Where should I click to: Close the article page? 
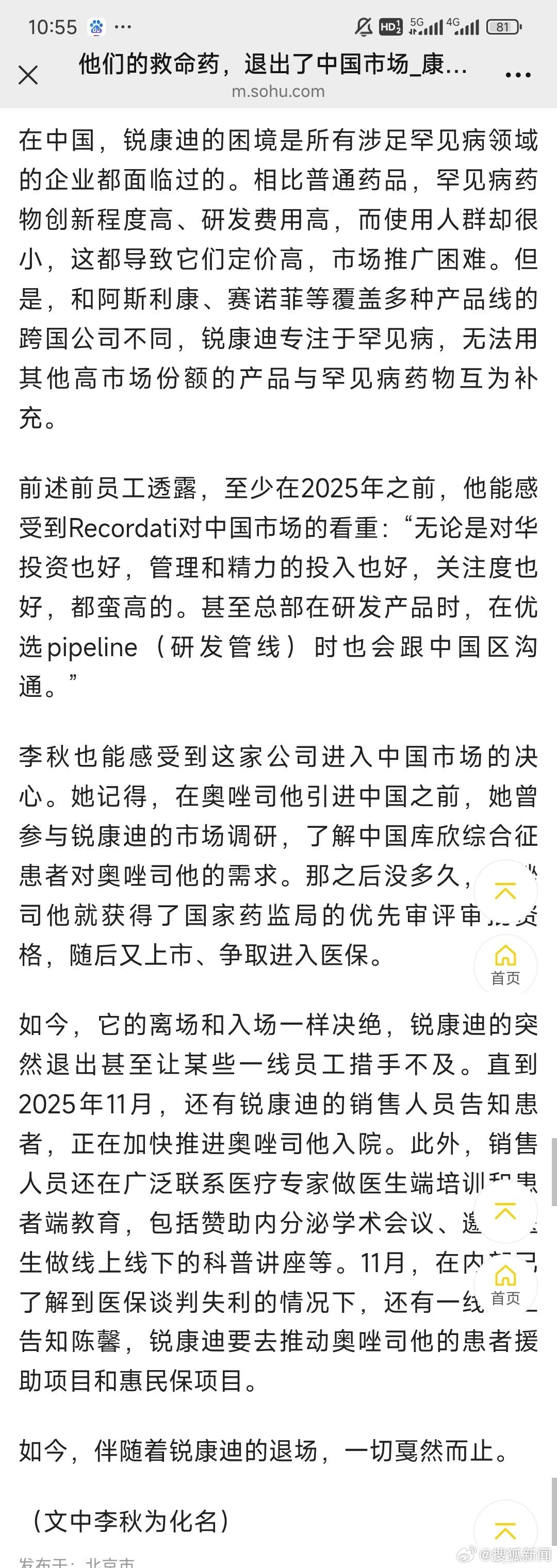click(x=28, y=75)
